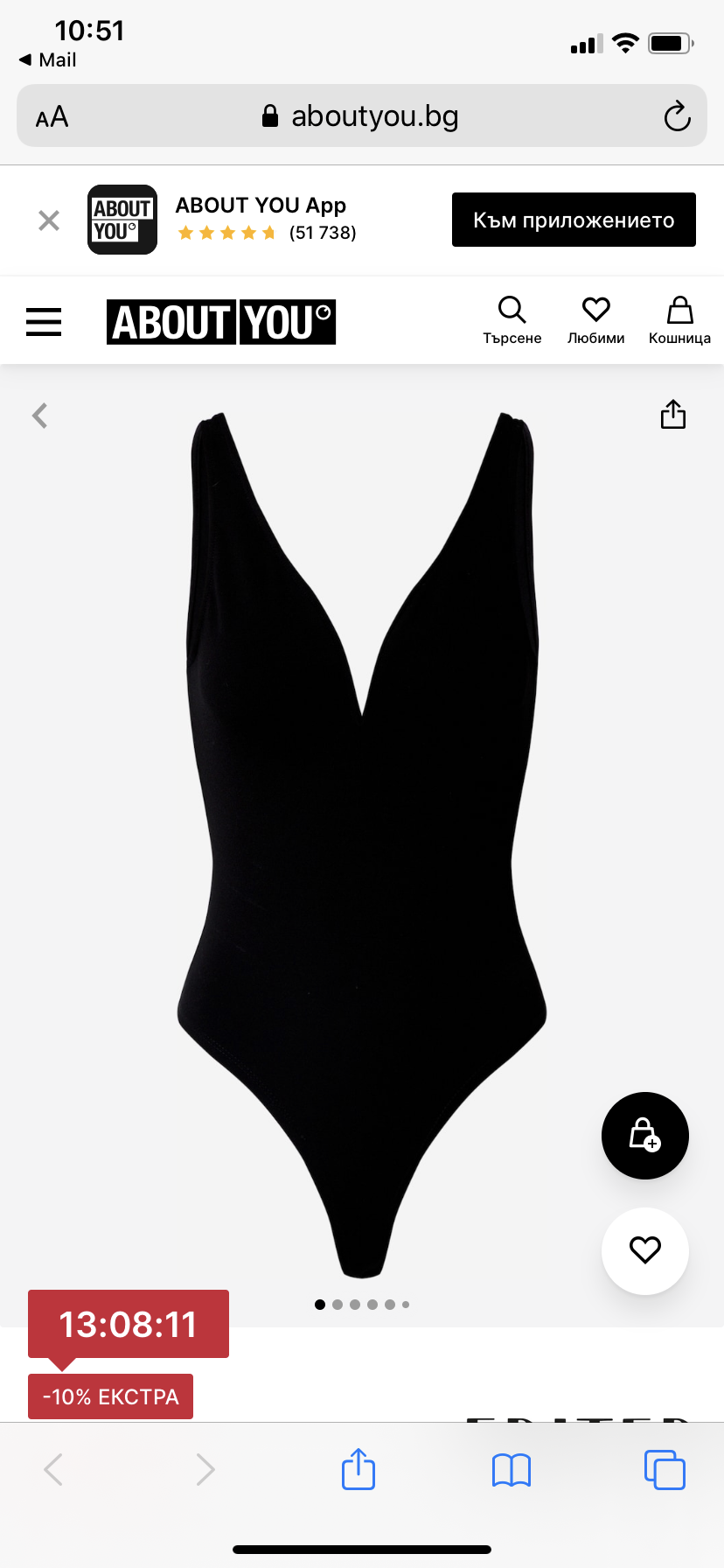Open the bodysuit product image
Viewport: 724px width, 1568px height.
362,840
